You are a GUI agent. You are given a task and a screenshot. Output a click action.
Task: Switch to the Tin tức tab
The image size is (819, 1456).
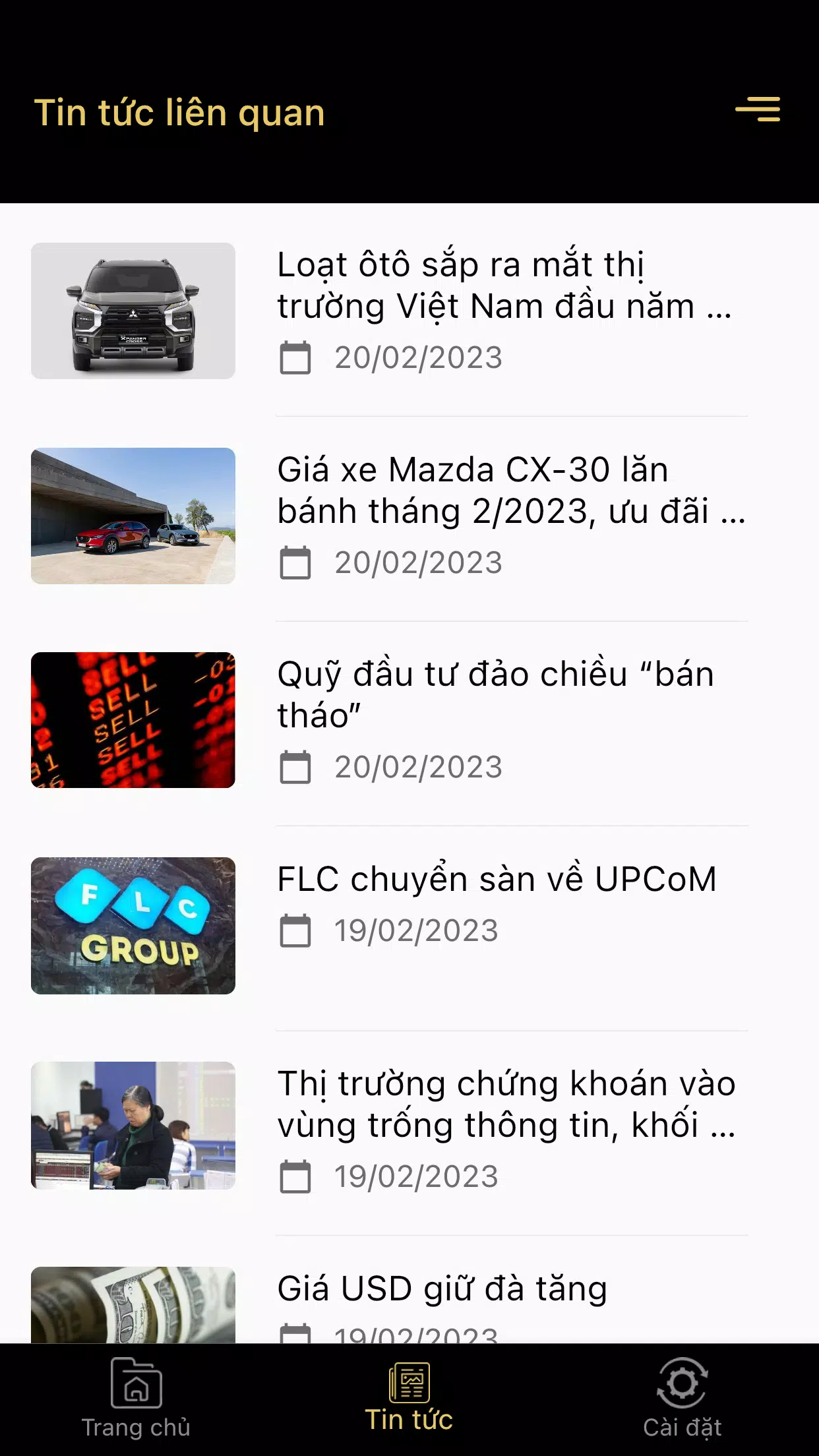click(409, 1398)
